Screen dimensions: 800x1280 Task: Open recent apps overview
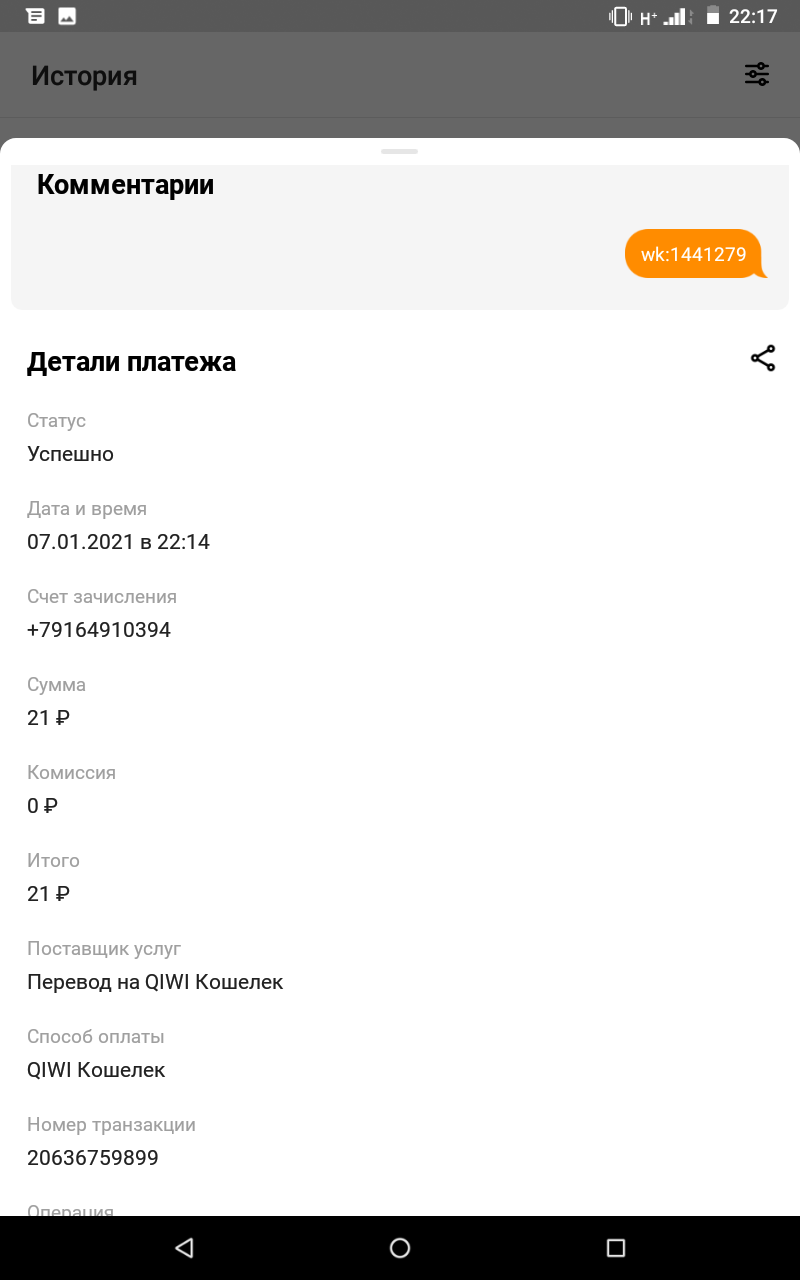pyautogui.click(x=616, y=1247)
